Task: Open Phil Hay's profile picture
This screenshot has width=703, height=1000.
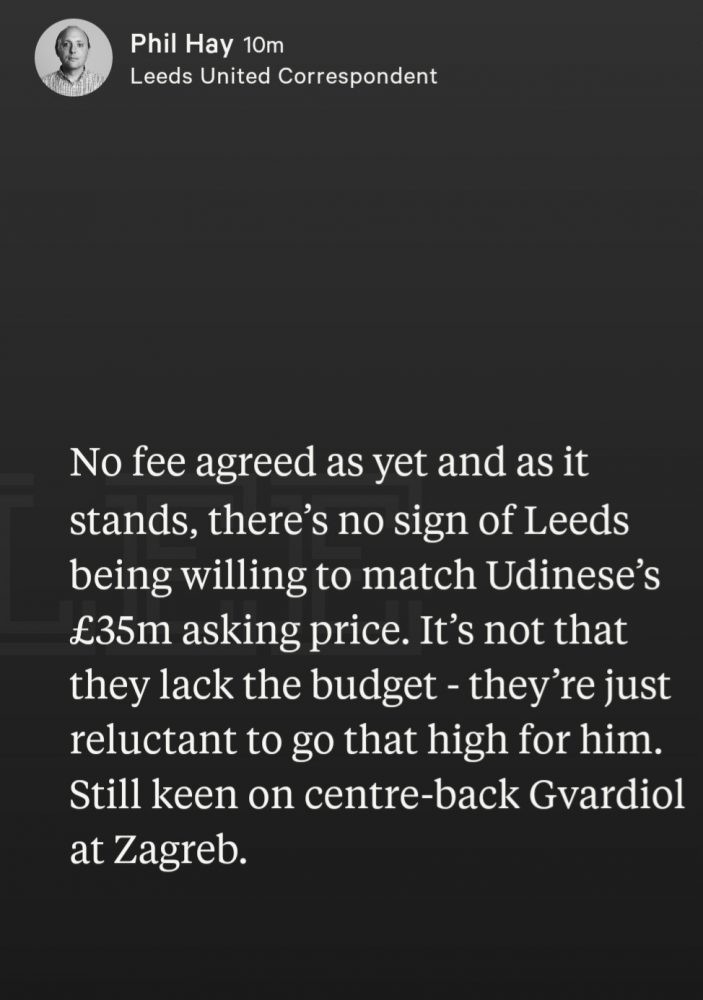Action: pos(73,58)
